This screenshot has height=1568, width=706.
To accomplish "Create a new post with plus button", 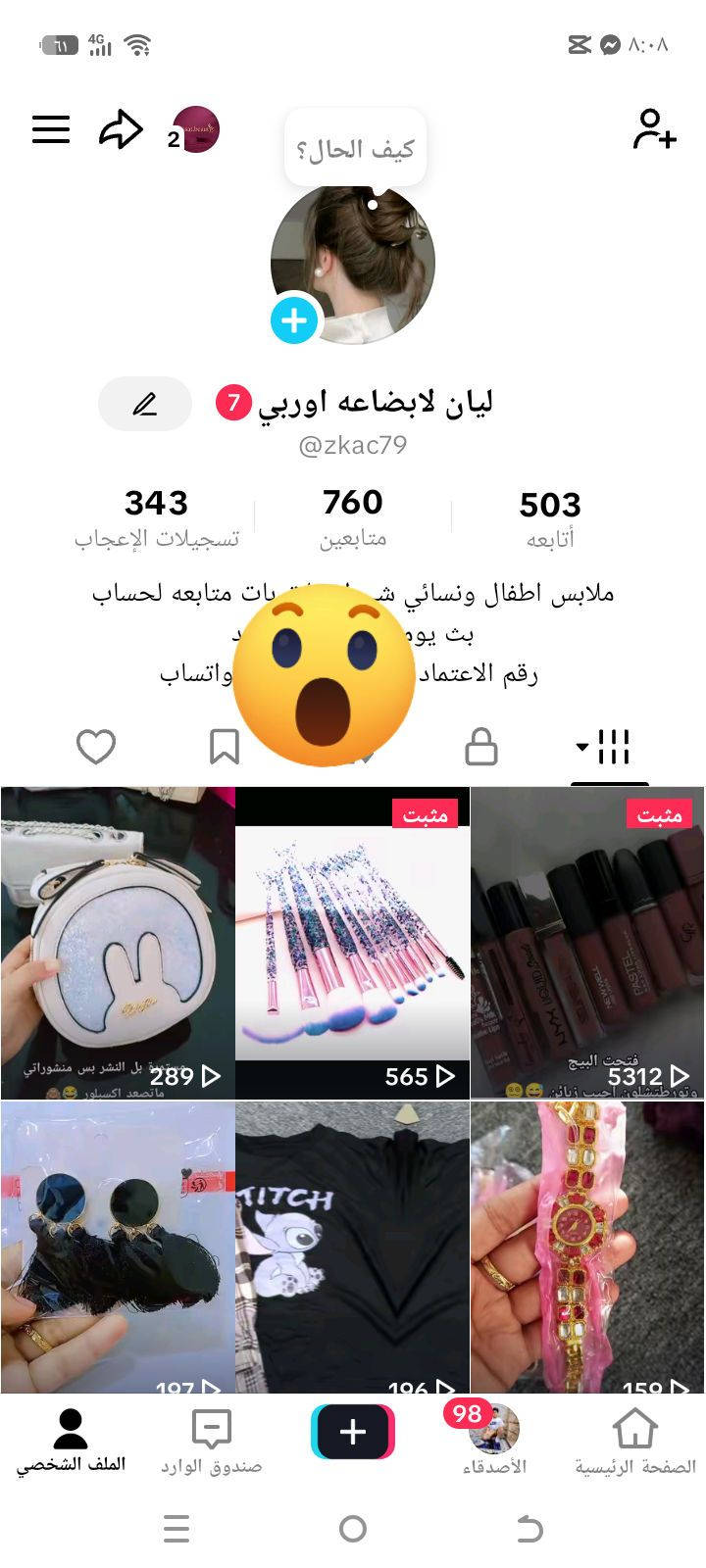I will click(x=353, y=1432).
